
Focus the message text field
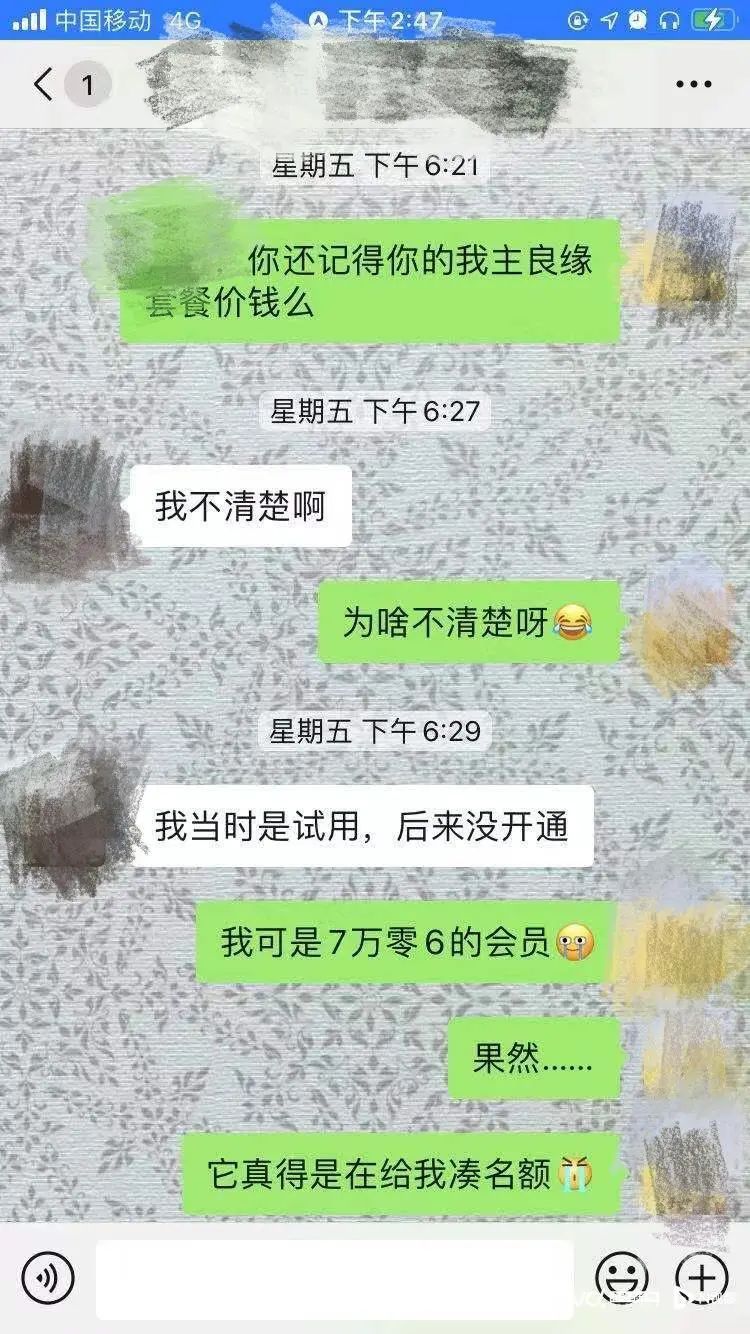tap(335, 1278)
